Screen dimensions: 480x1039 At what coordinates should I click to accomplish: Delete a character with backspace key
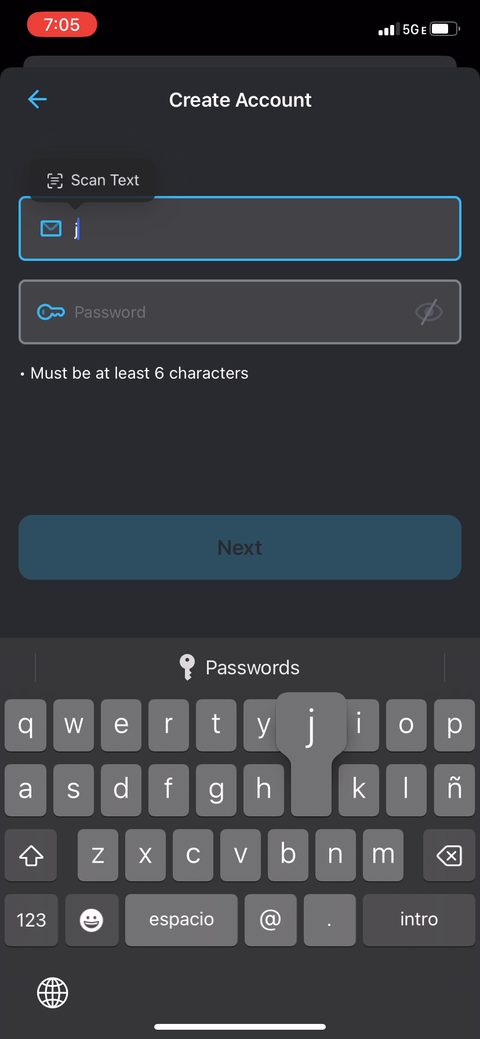[450, 856]
